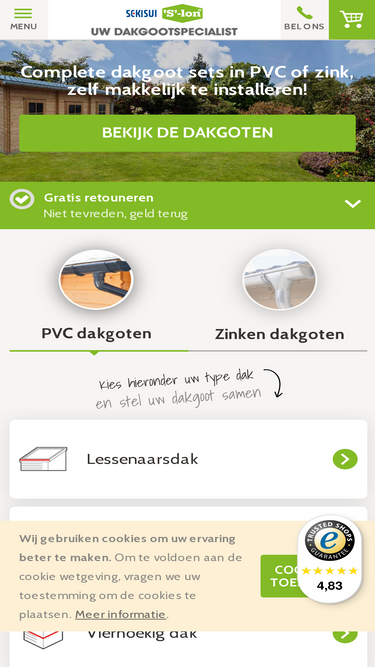Open Meer informatie cookie link

tap(120, 614)
